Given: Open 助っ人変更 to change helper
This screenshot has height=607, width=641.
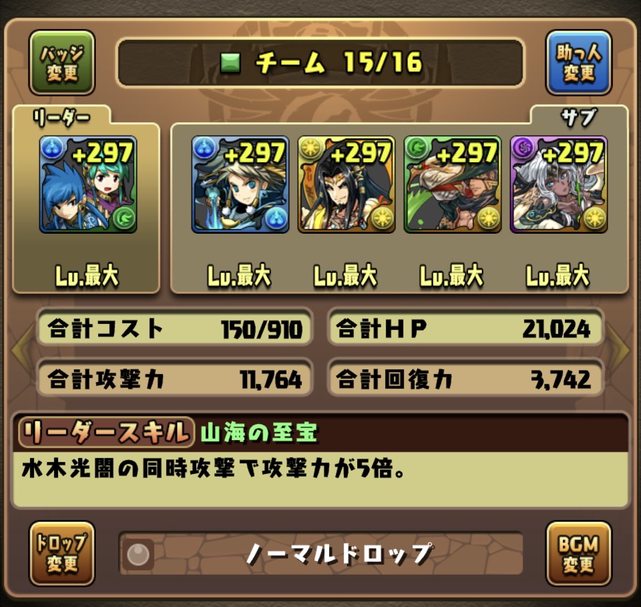Looking at the screenshot, I should click(x=579, y=62).
